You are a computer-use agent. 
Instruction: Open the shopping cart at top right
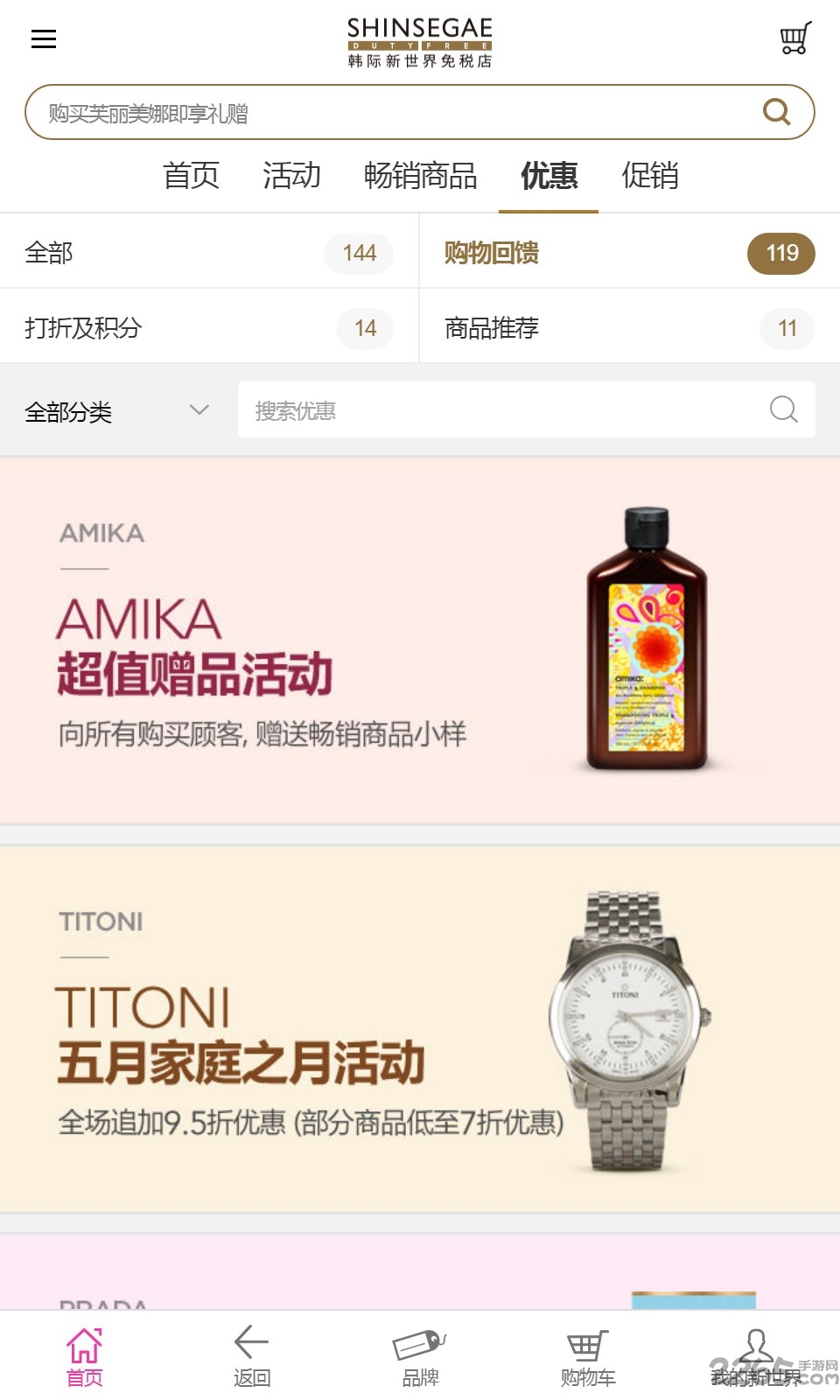tap(792, 38)
